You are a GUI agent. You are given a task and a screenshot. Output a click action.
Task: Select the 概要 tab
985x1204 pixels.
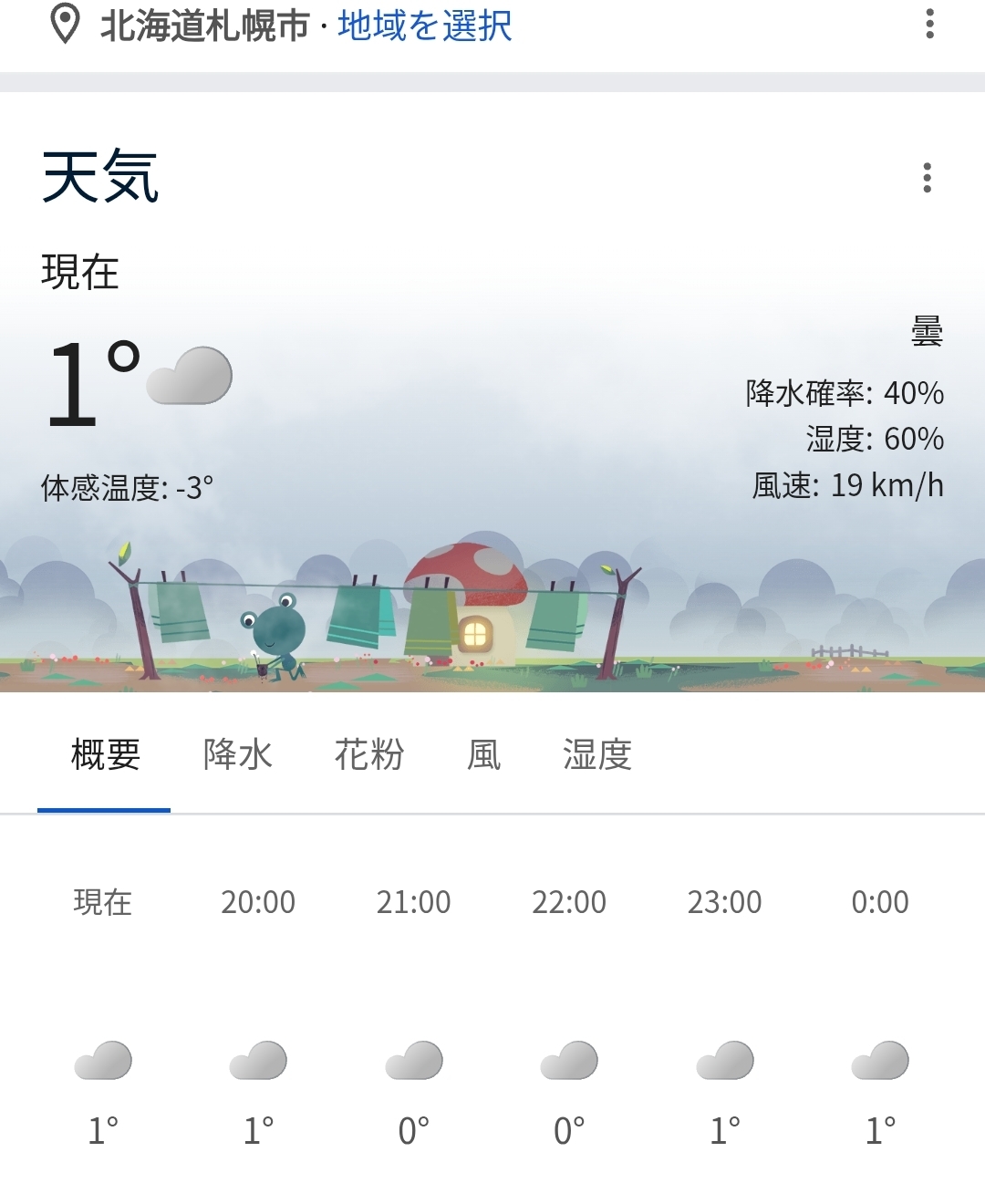tap(105, 755)
